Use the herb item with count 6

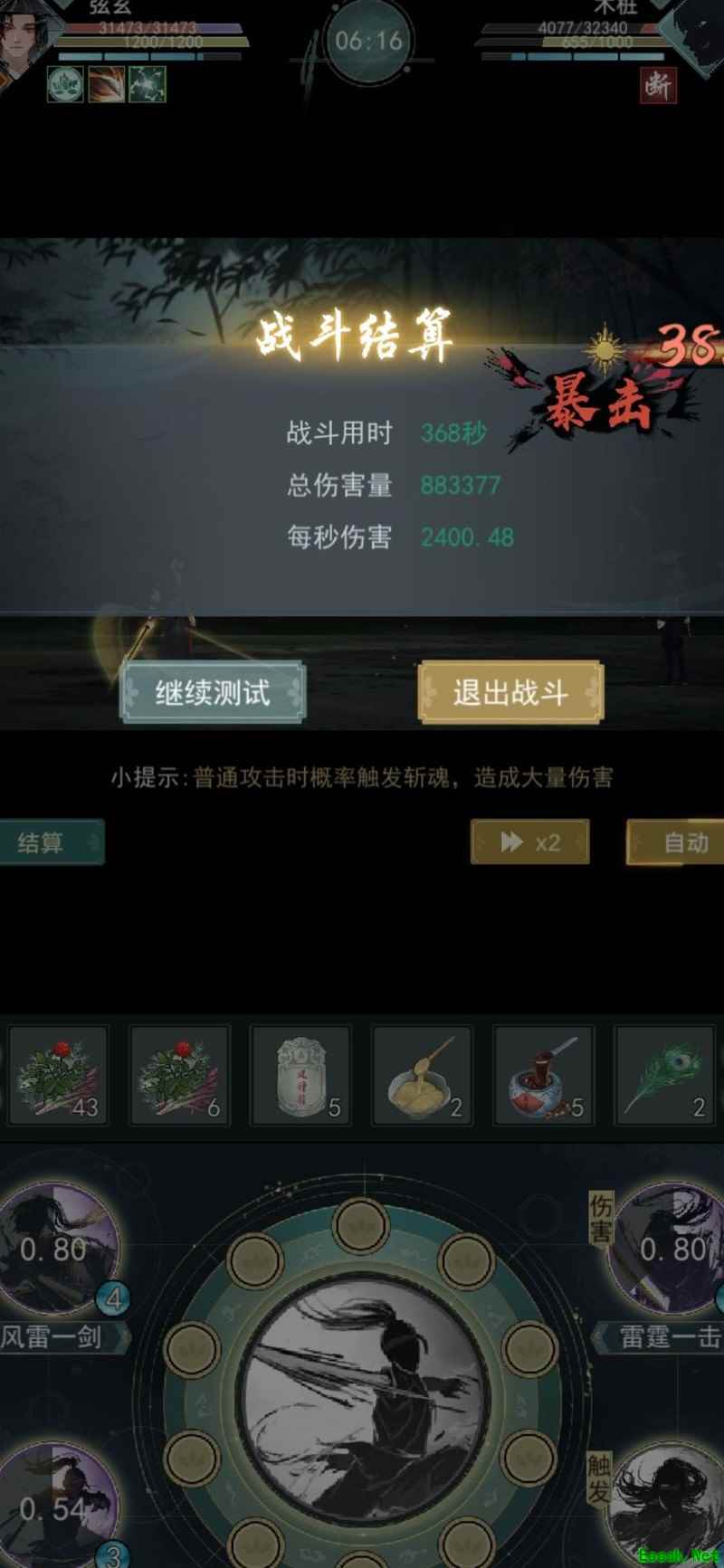click(179, 1075)
